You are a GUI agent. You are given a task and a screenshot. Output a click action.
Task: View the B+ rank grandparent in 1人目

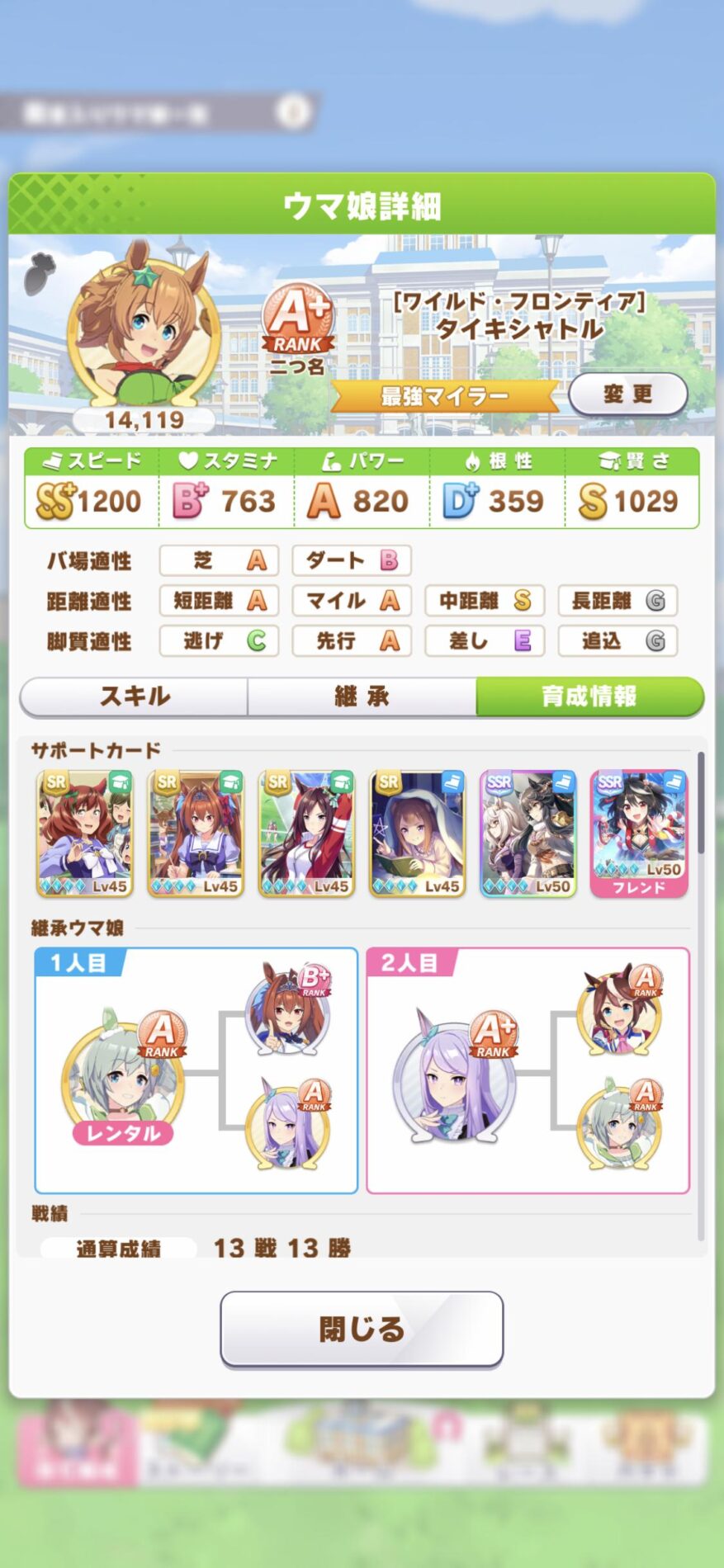289,1008
